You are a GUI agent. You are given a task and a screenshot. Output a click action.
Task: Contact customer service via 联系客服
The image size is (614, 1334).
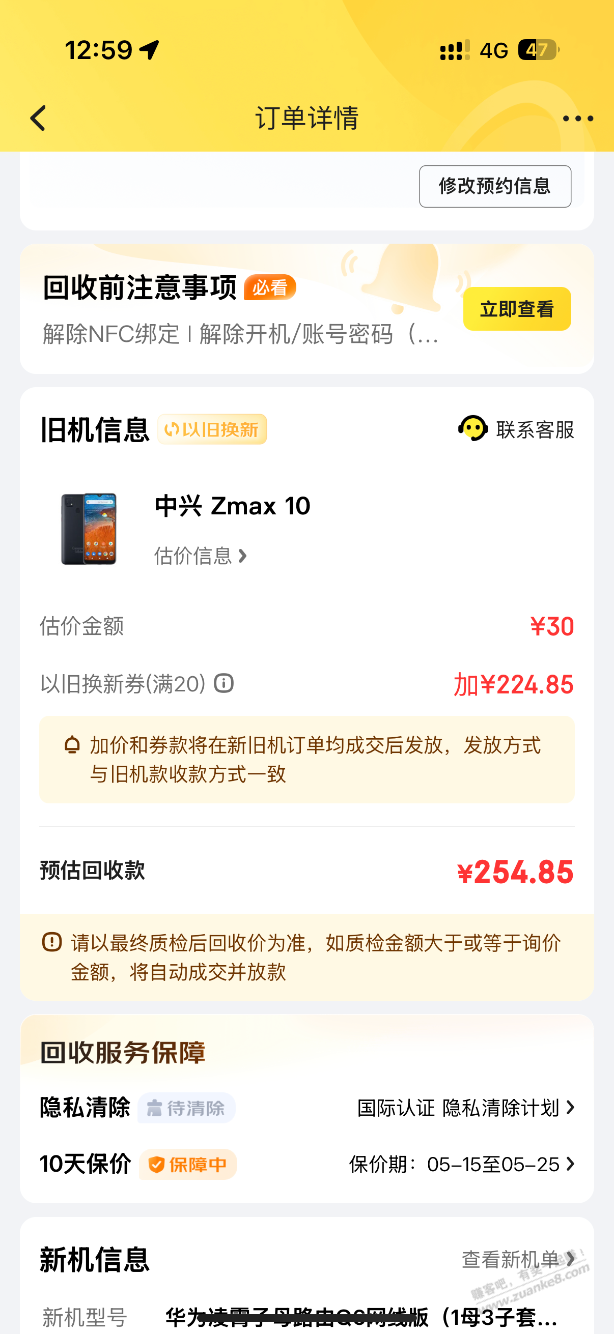click(517, 429)
